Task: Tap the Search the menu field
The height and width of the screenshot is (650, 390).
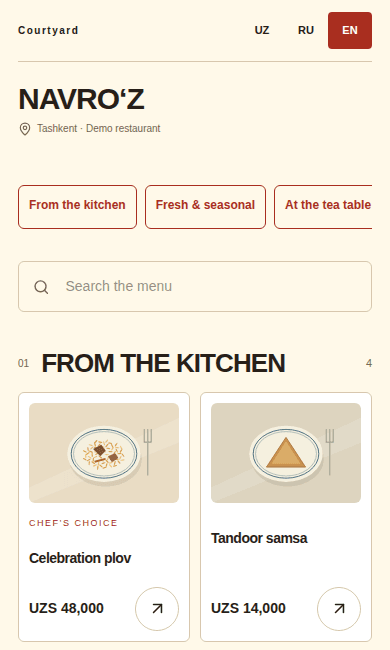Action: [195, 286]
